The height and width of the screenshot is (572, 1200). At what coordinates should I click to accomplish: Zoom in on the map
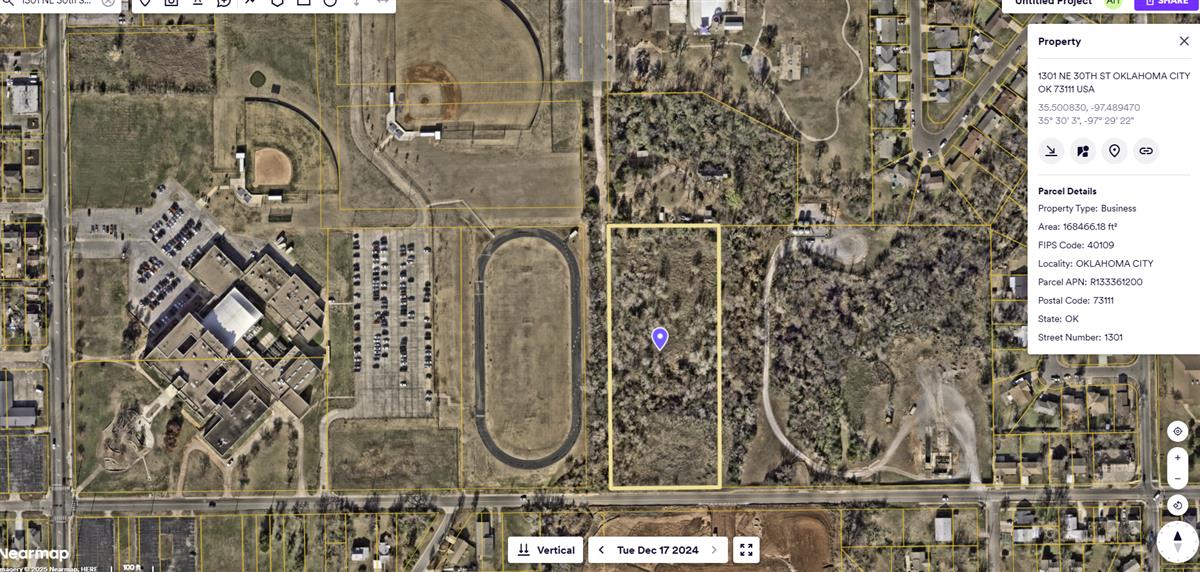pos(1178,457)
